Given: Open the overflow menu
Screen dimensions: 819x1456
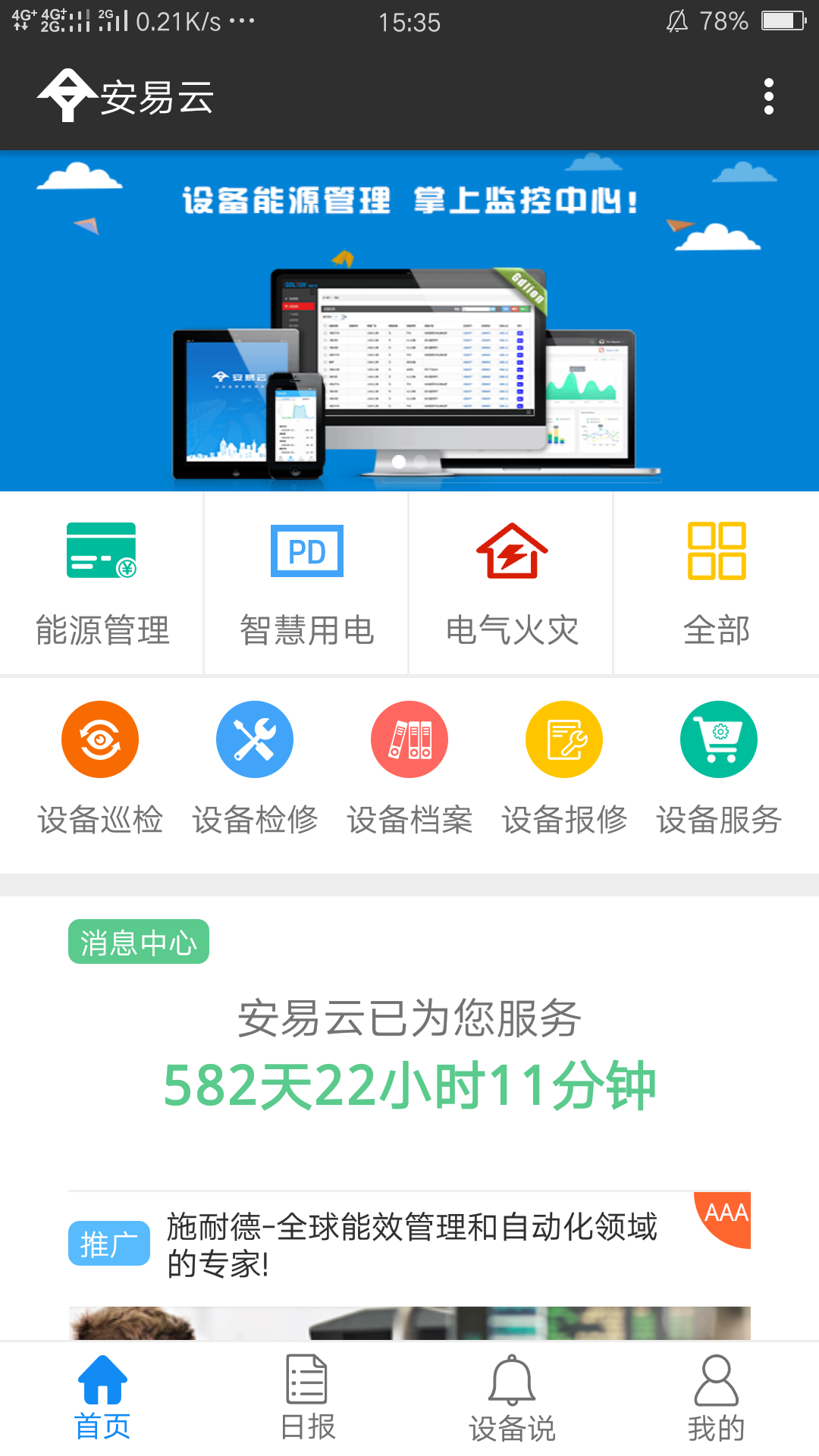Looking at the screenshot, I should (x=768, y=97).
